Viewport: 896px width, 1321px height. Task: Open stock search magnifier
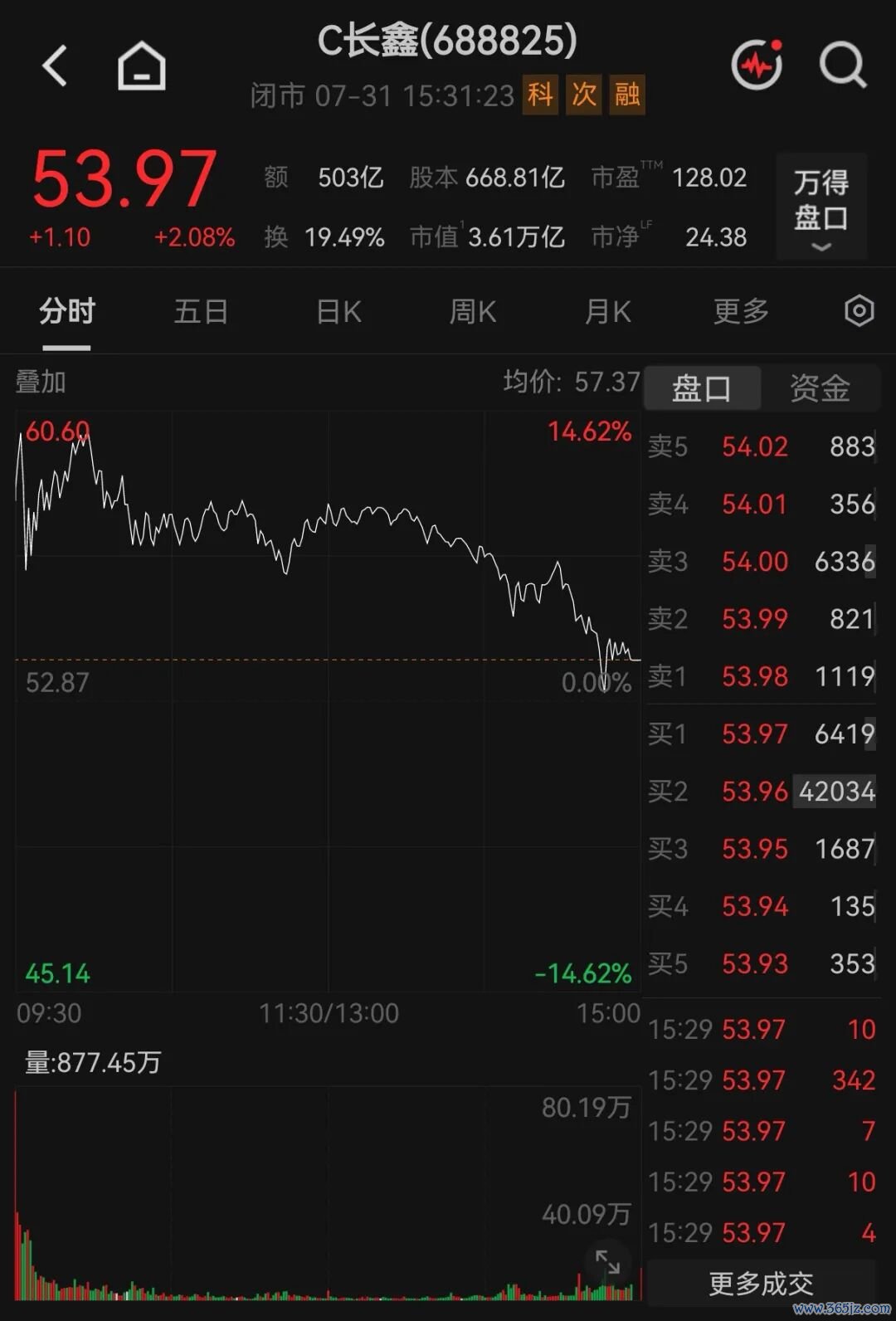(843, 65)
